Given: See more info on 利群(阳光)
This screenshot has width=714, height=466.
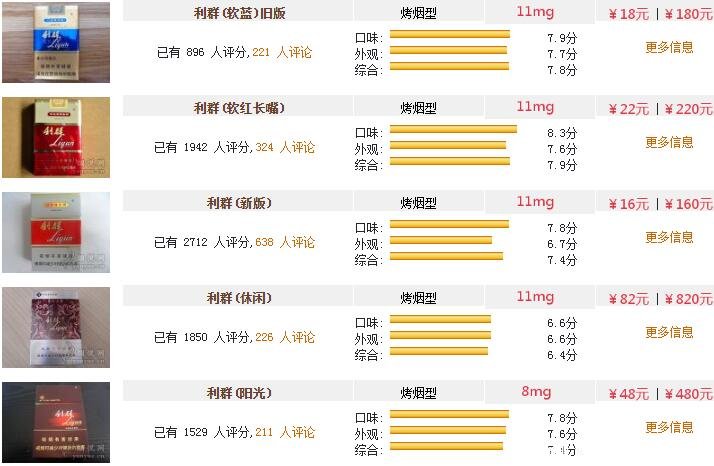Looking at the screenshot, I should (669, 427).
